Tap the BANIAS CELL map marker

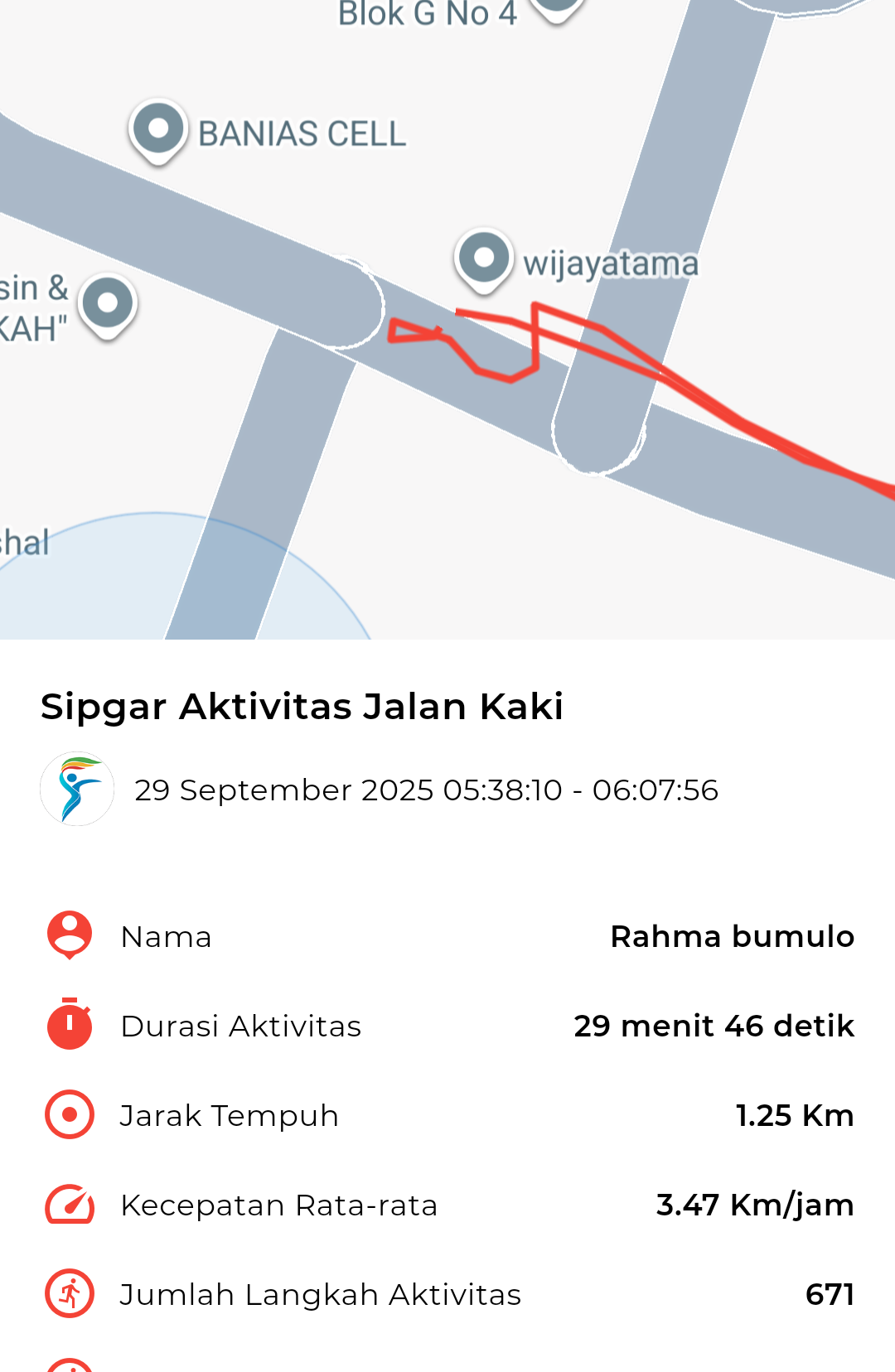click(x=158, y=131)
